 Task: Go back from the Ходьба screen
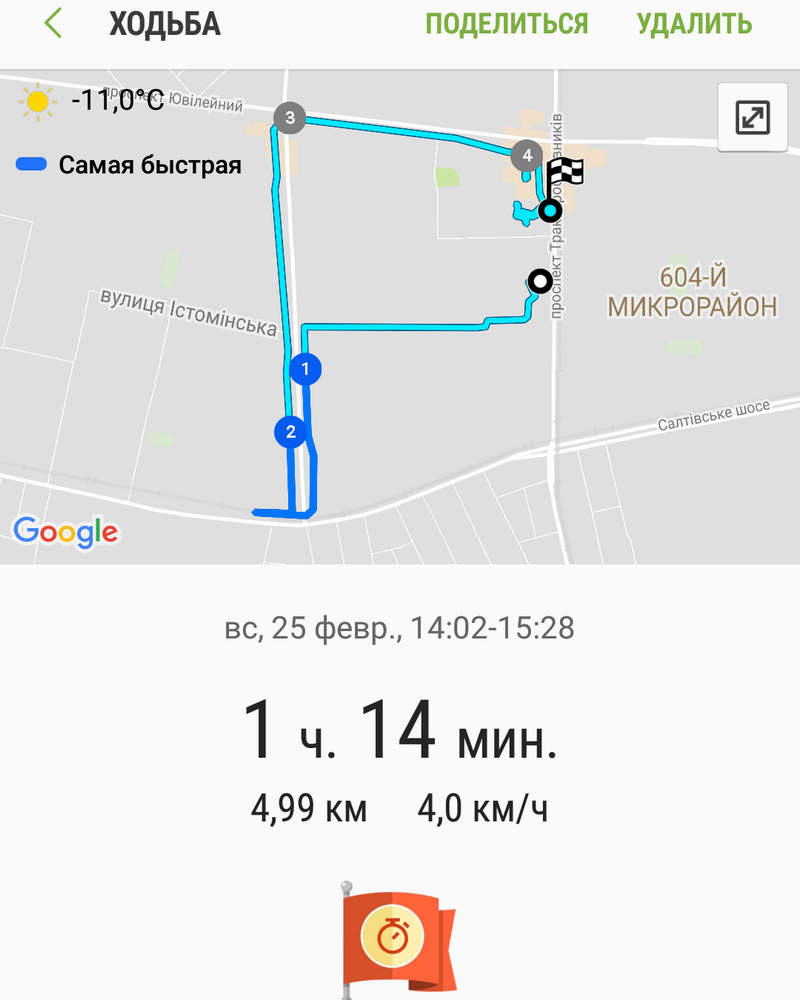[53, 24]
